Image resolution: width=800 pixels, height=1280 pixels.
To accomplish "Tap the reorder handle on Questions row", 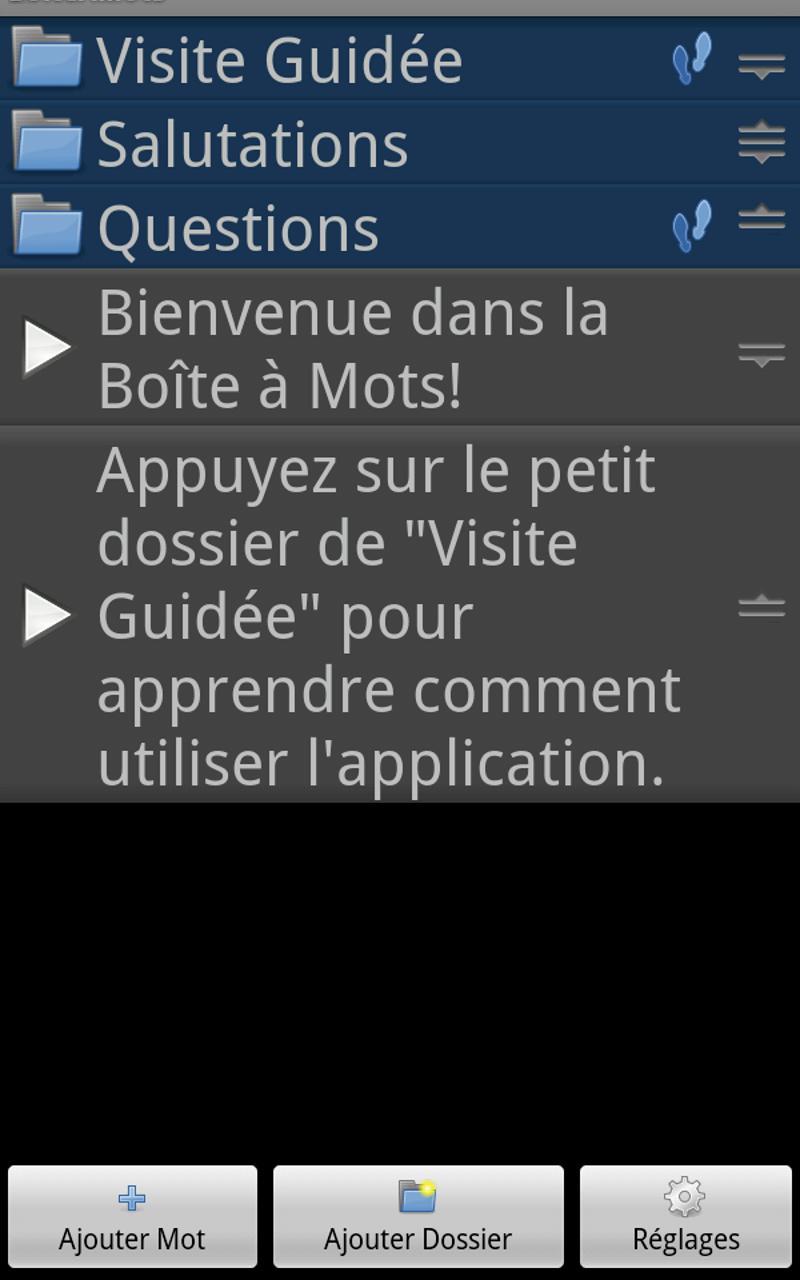I will click(x=761, y=217).
